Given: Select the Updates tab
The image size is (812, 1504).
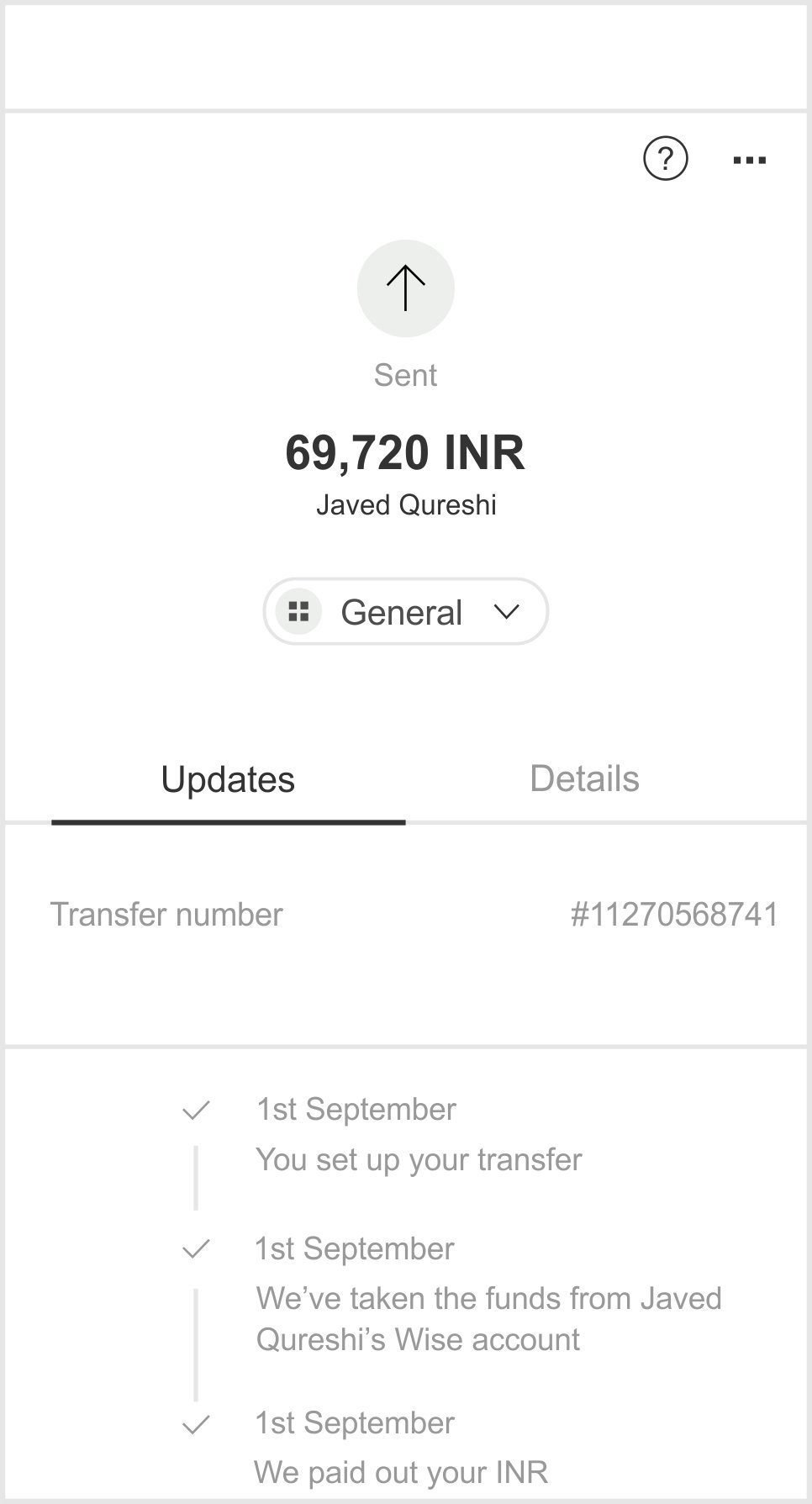Looking at the screenshot, I should click(228, 779).
